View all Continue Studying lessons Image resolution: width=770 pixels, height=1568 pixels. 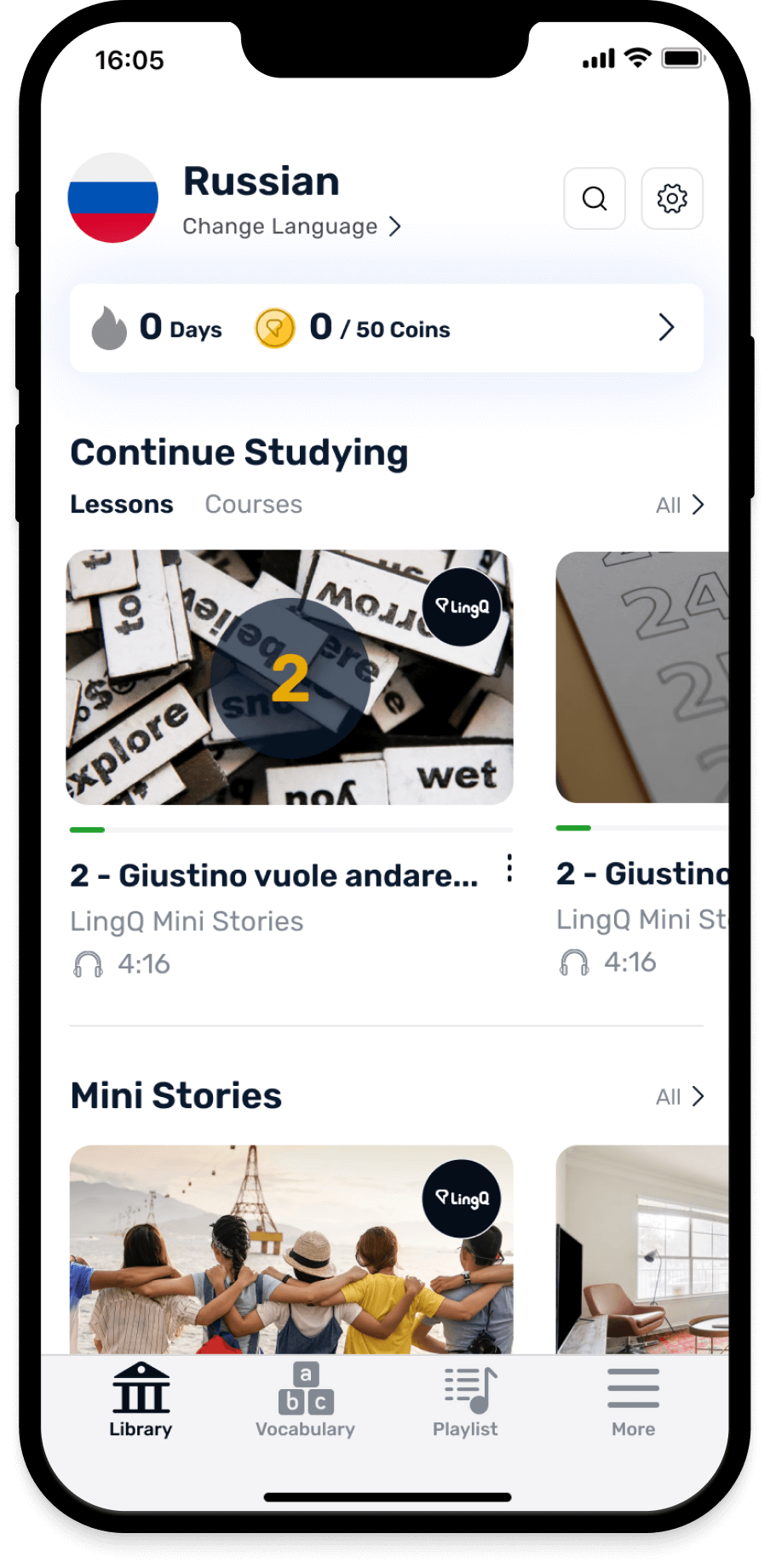coord(679,505)
